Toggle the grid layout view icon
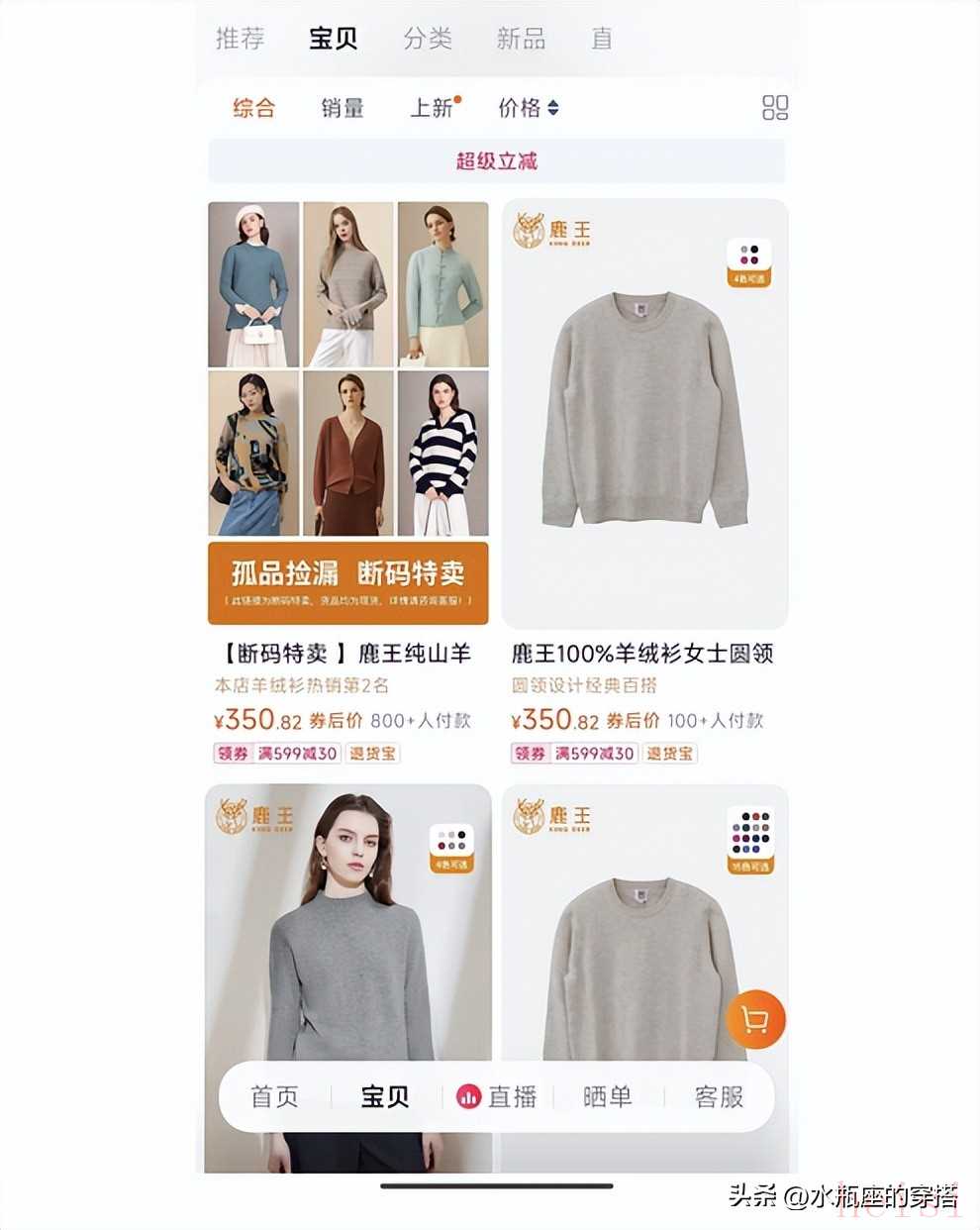This screenshot has width=980, height=1230. (775, 108)
